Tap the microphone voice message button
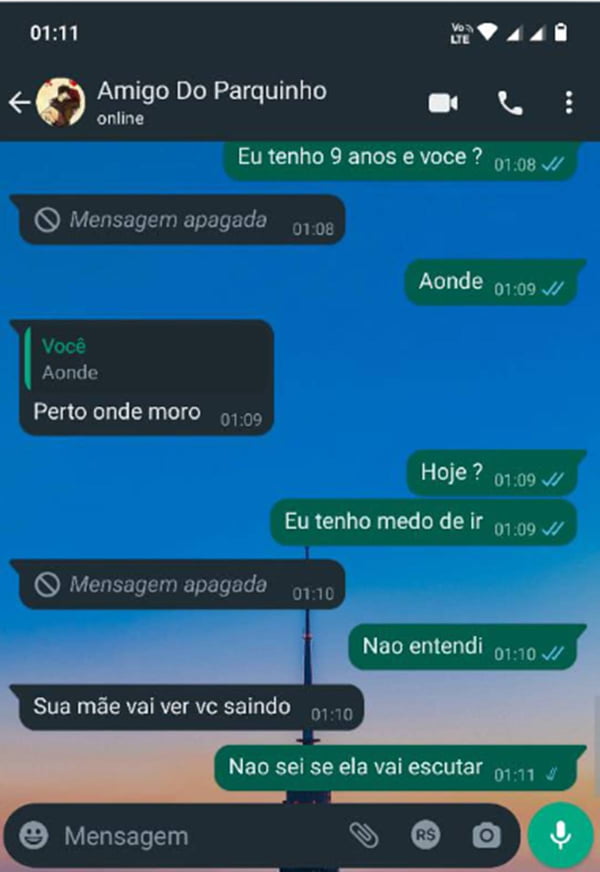The image size is (600, 872). [561, 835]
